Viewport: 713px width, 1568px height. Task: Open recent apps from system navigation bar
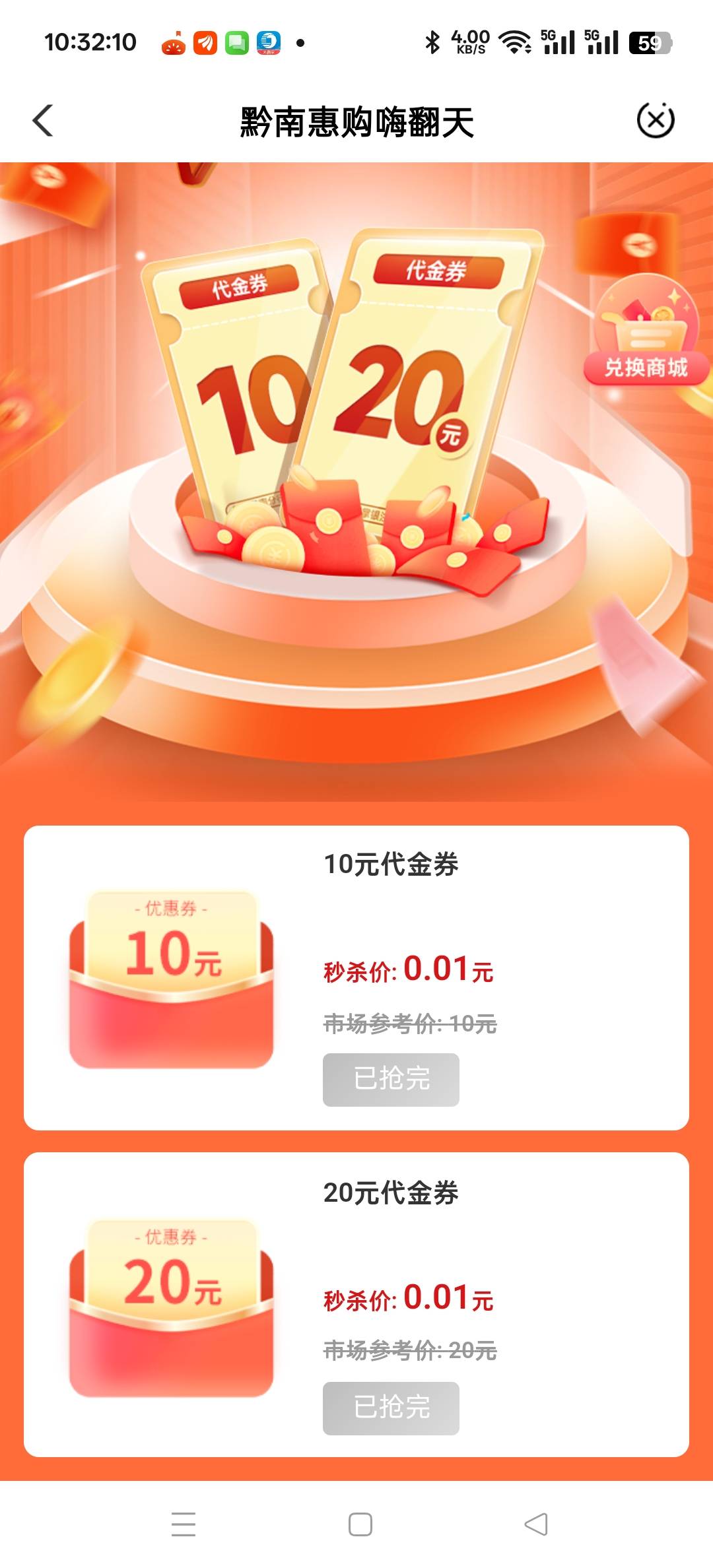184,1524
